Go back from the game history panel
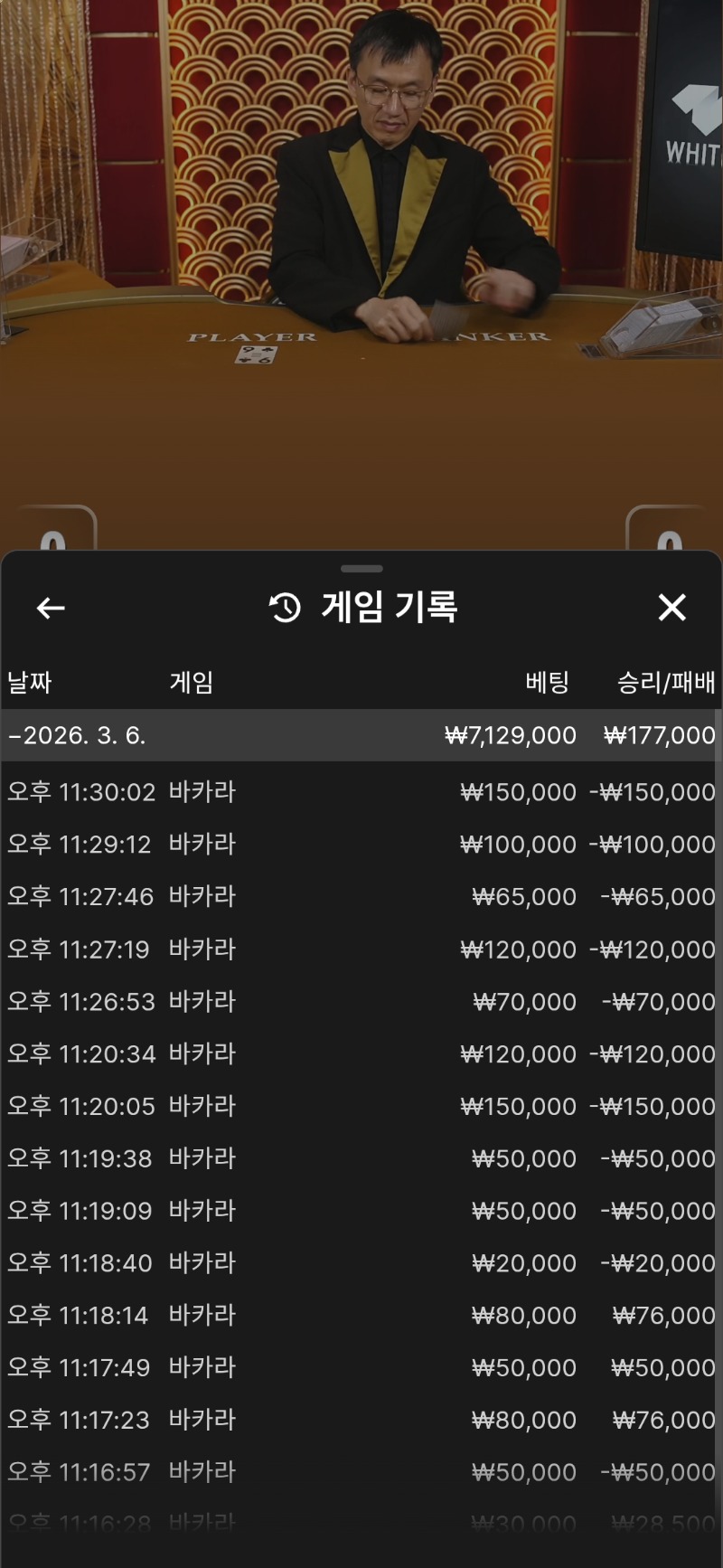The image size is (723, 1568). [x=51, y=609]
